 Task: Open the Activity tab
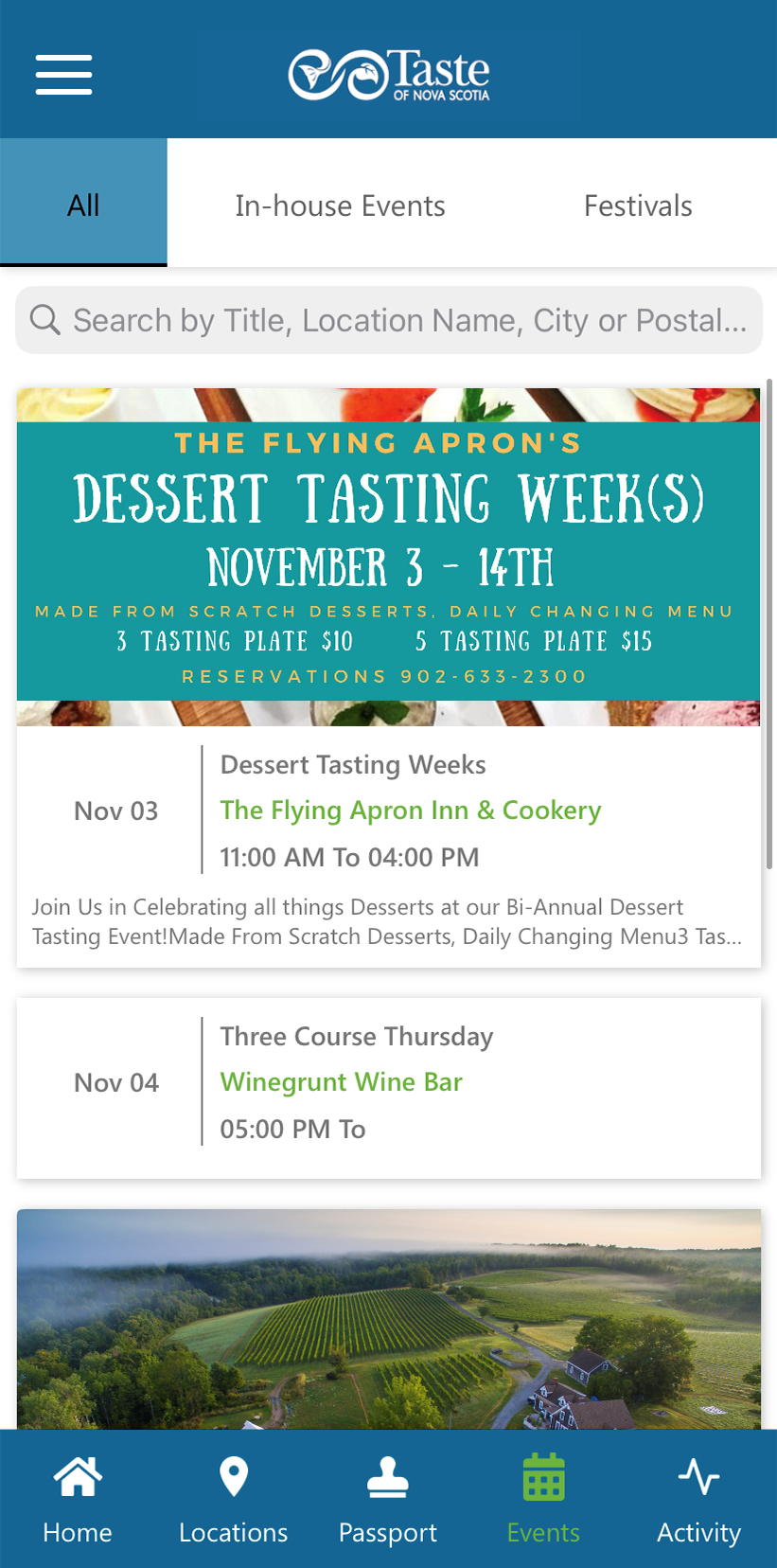[x=698, y=1500]
